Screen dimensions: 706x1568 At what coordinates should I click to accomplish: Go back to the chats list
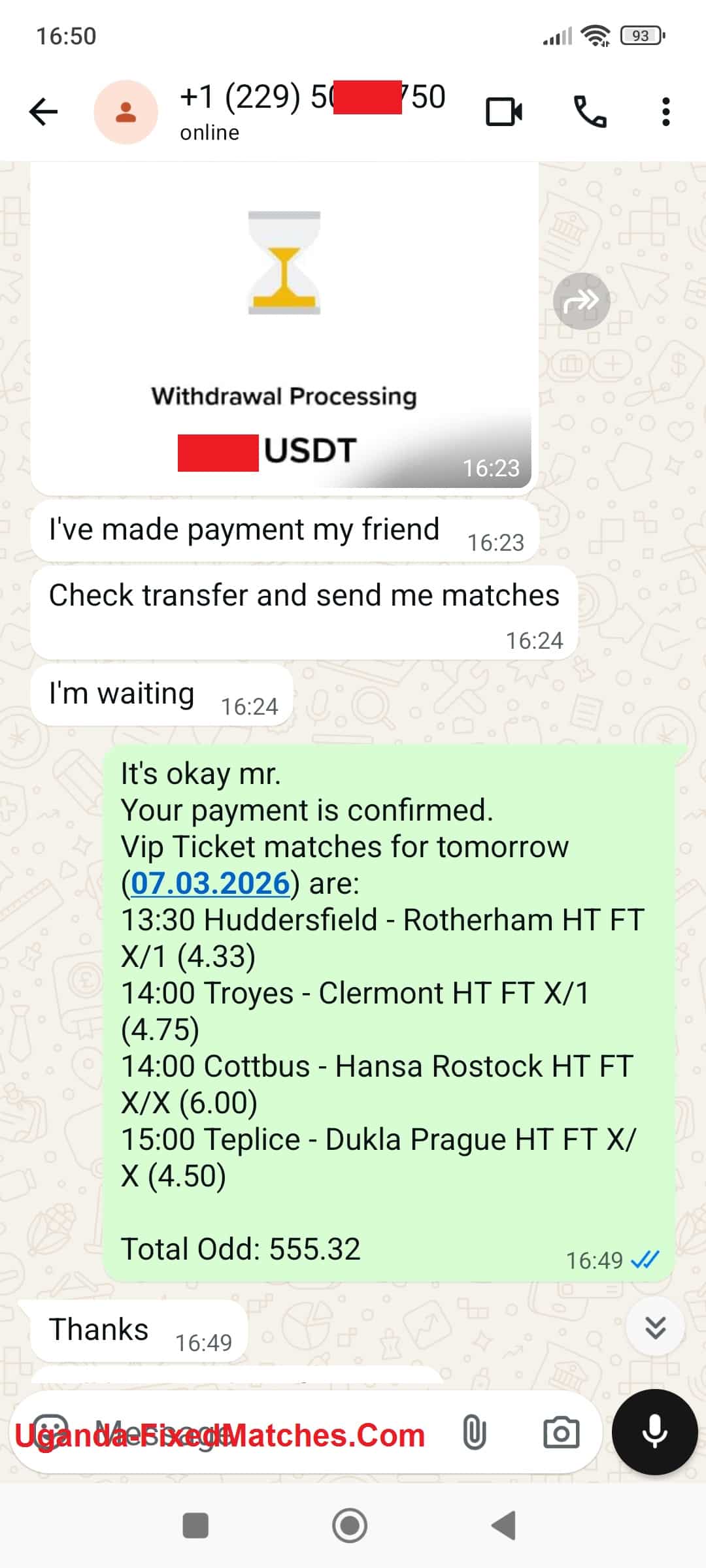pyautogui.click(x=44, y=112)
